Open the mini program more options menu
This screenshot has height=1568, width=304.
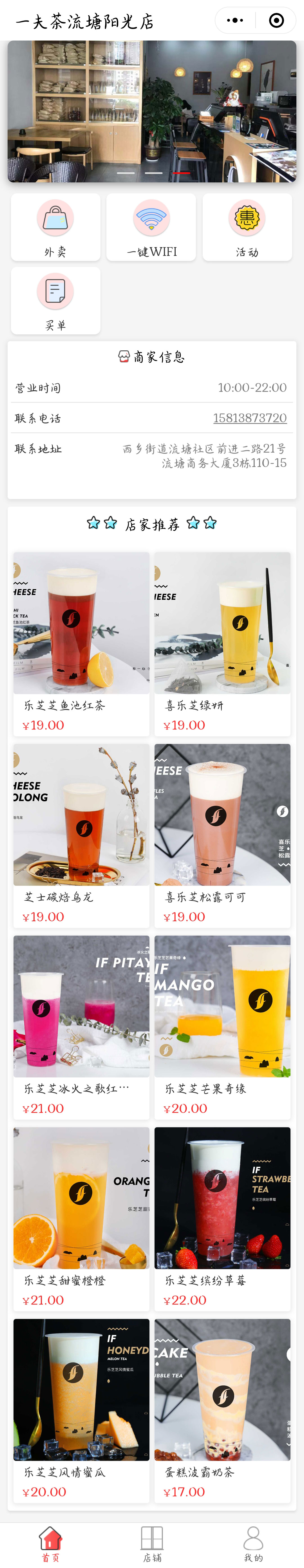tap(235, 21)
